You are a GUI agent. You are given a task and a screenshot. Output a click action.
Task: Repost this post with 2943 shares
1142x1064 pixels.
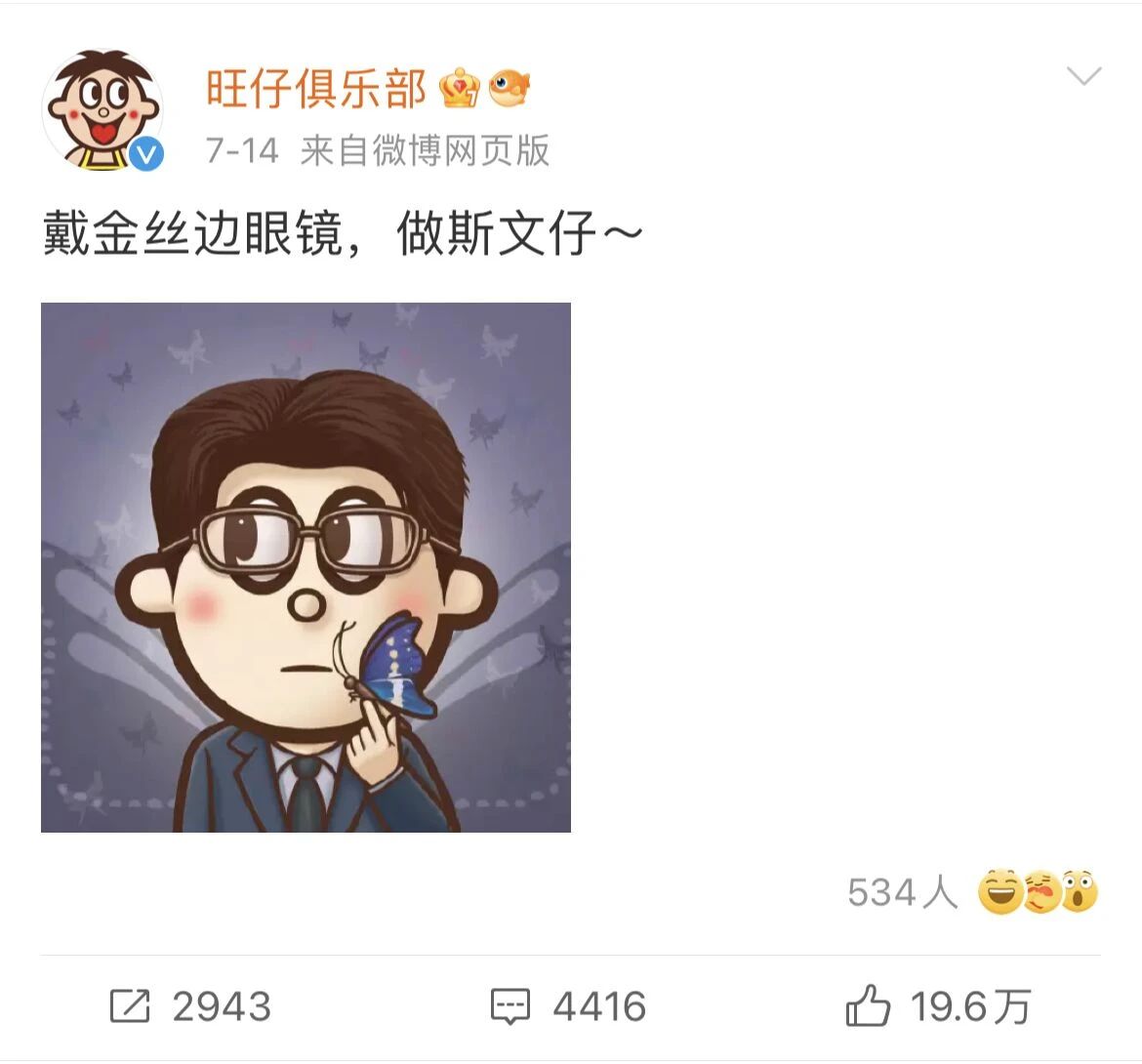coord(190,1006)
